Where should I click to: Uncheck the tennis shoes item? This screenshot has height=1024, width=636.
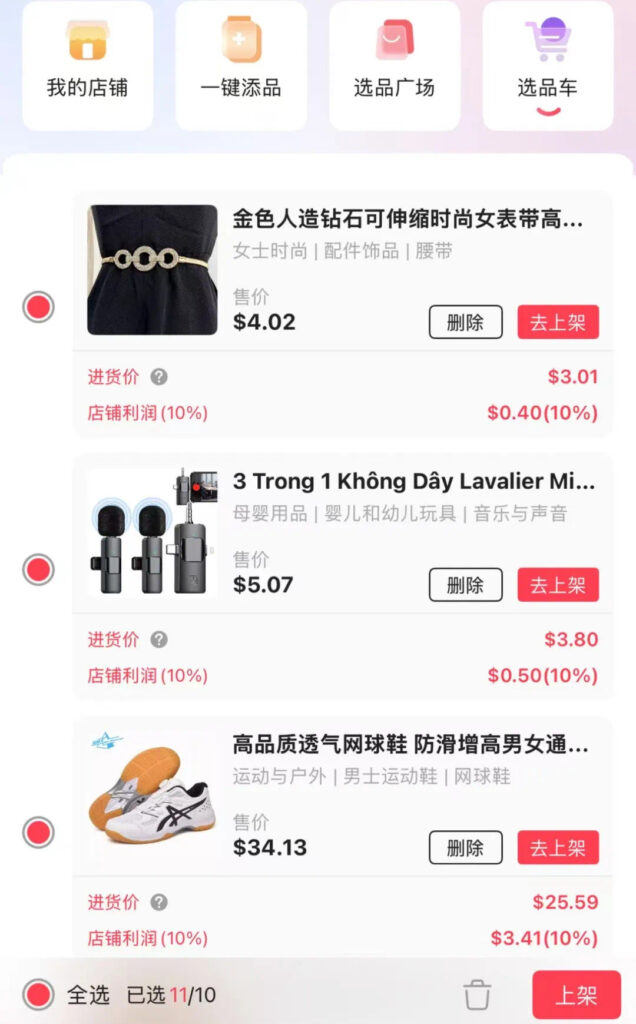click(38, 832)
